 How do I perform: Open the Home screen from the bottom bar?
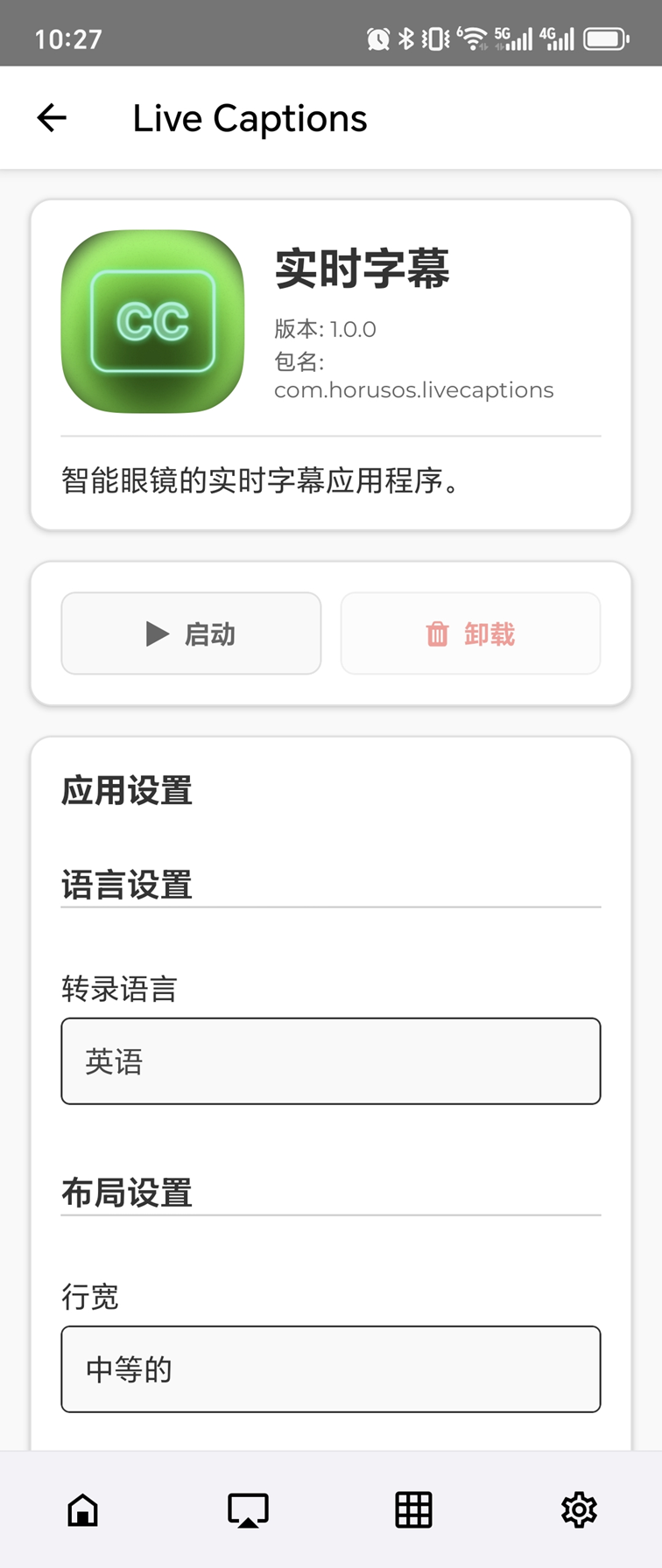pos(82,1509)
